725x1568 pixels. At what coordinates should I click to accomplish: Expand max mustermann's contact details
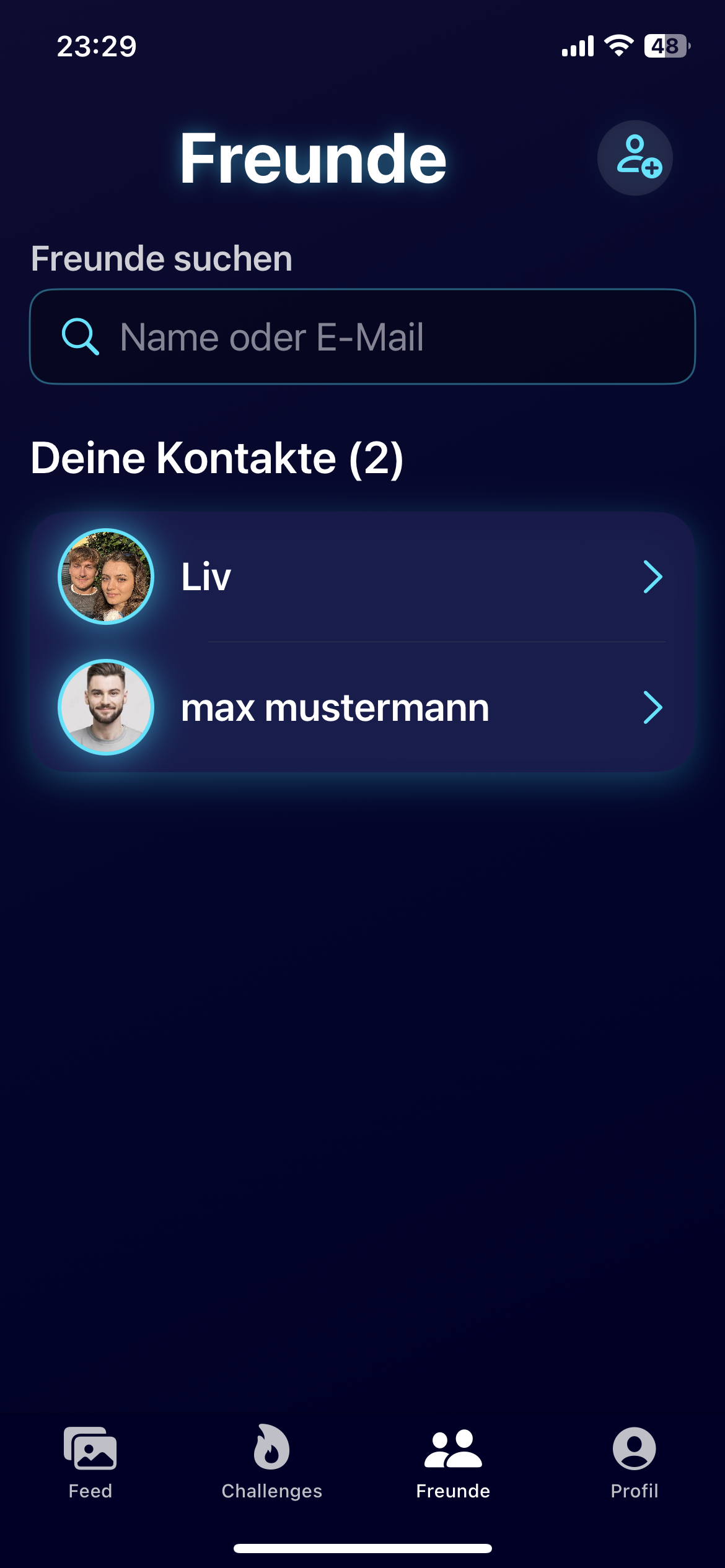coord(362,708)
